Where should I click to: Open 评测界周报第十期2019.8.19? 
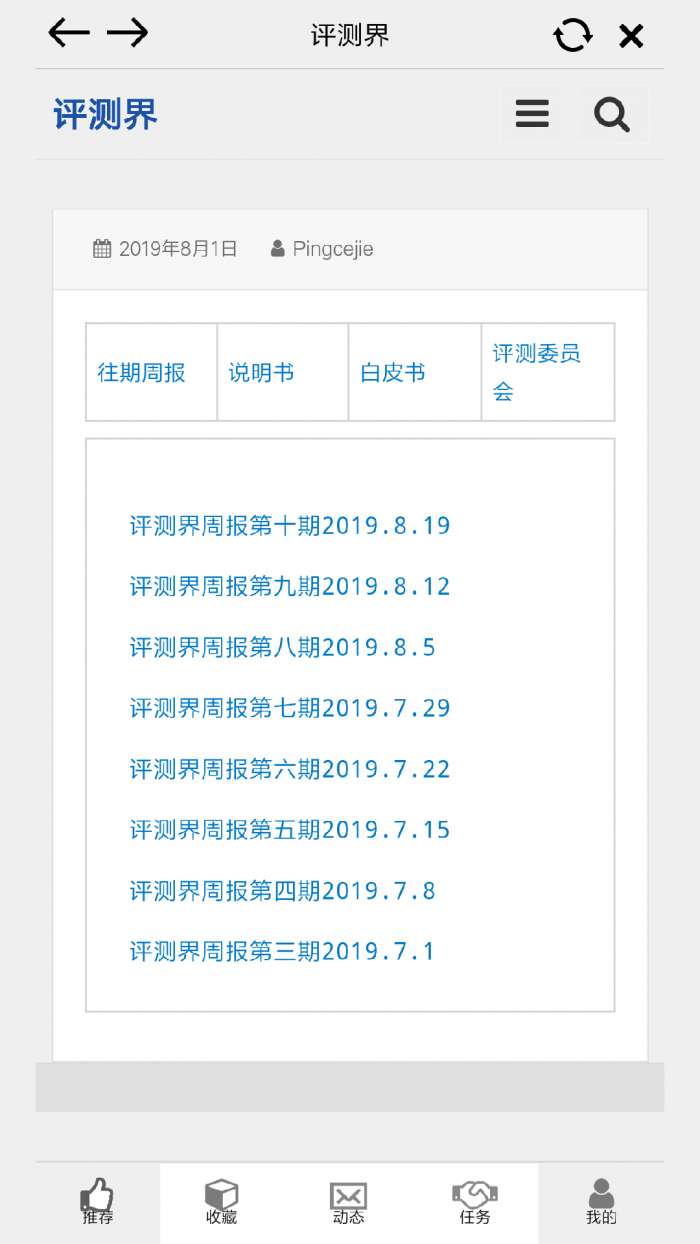pyautogui.click(x=290, y=525)
